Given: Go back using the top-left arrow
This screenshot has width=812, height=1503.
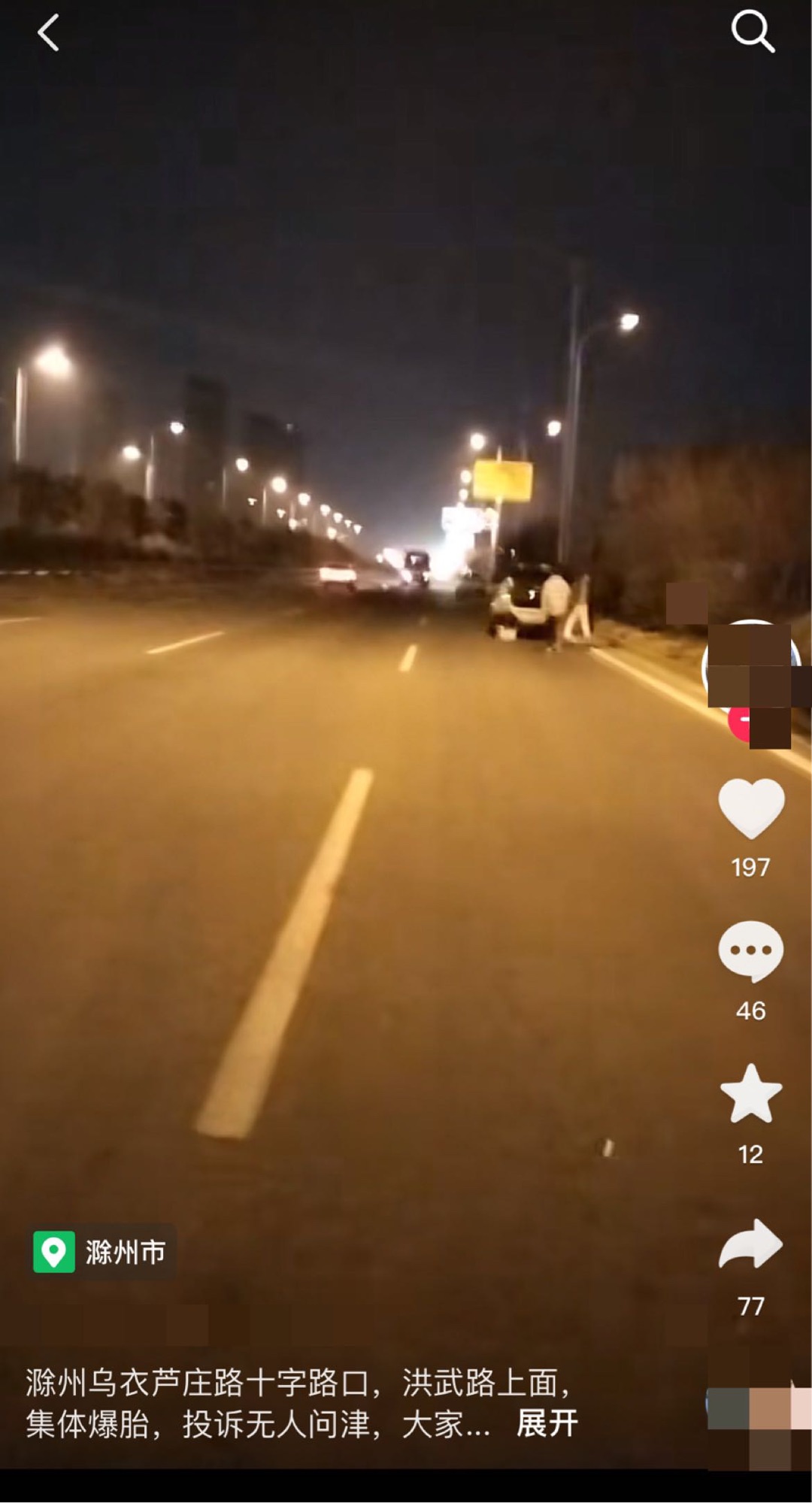Looking at the screenshot, I should click(x=48, y=34).
